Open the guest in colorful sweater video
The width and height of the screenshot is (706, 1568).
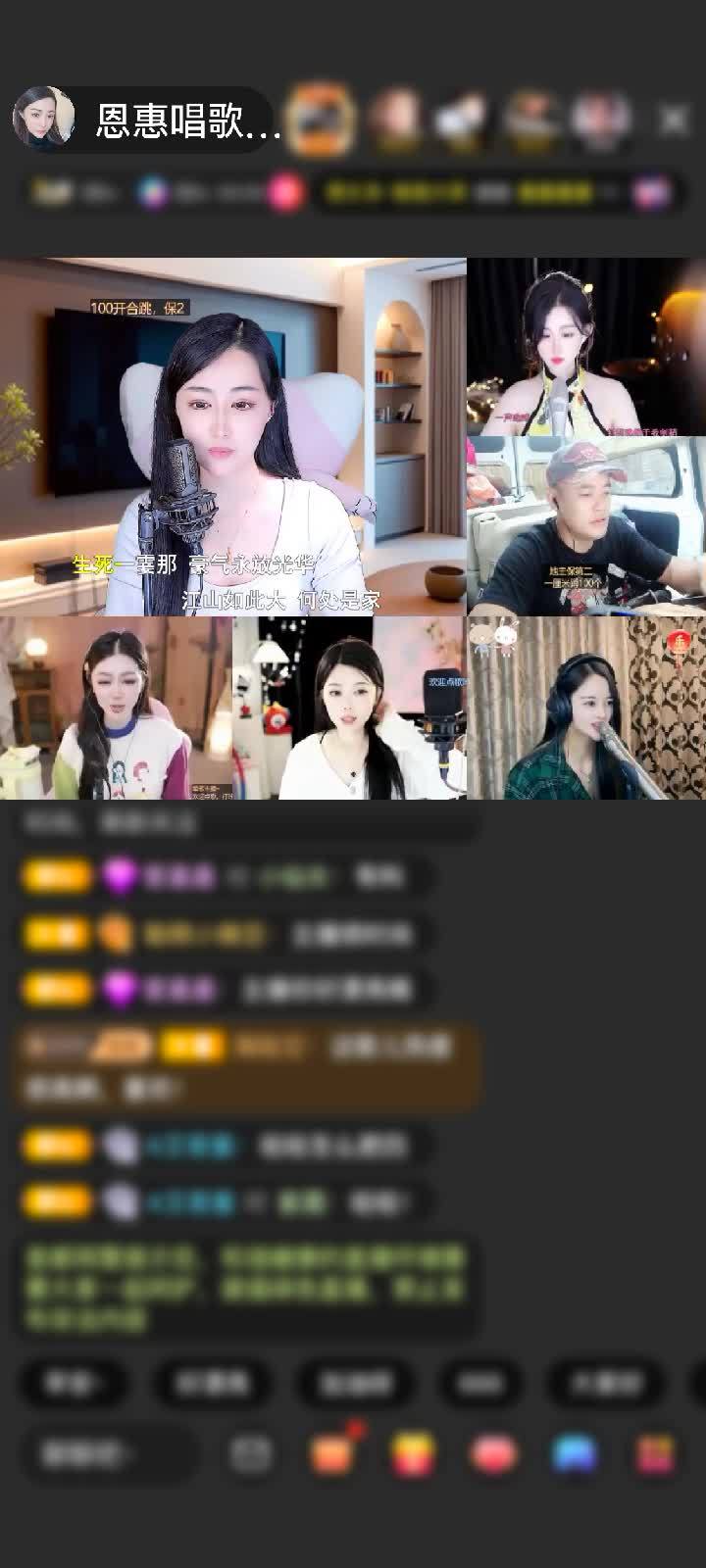pos(116,709)
